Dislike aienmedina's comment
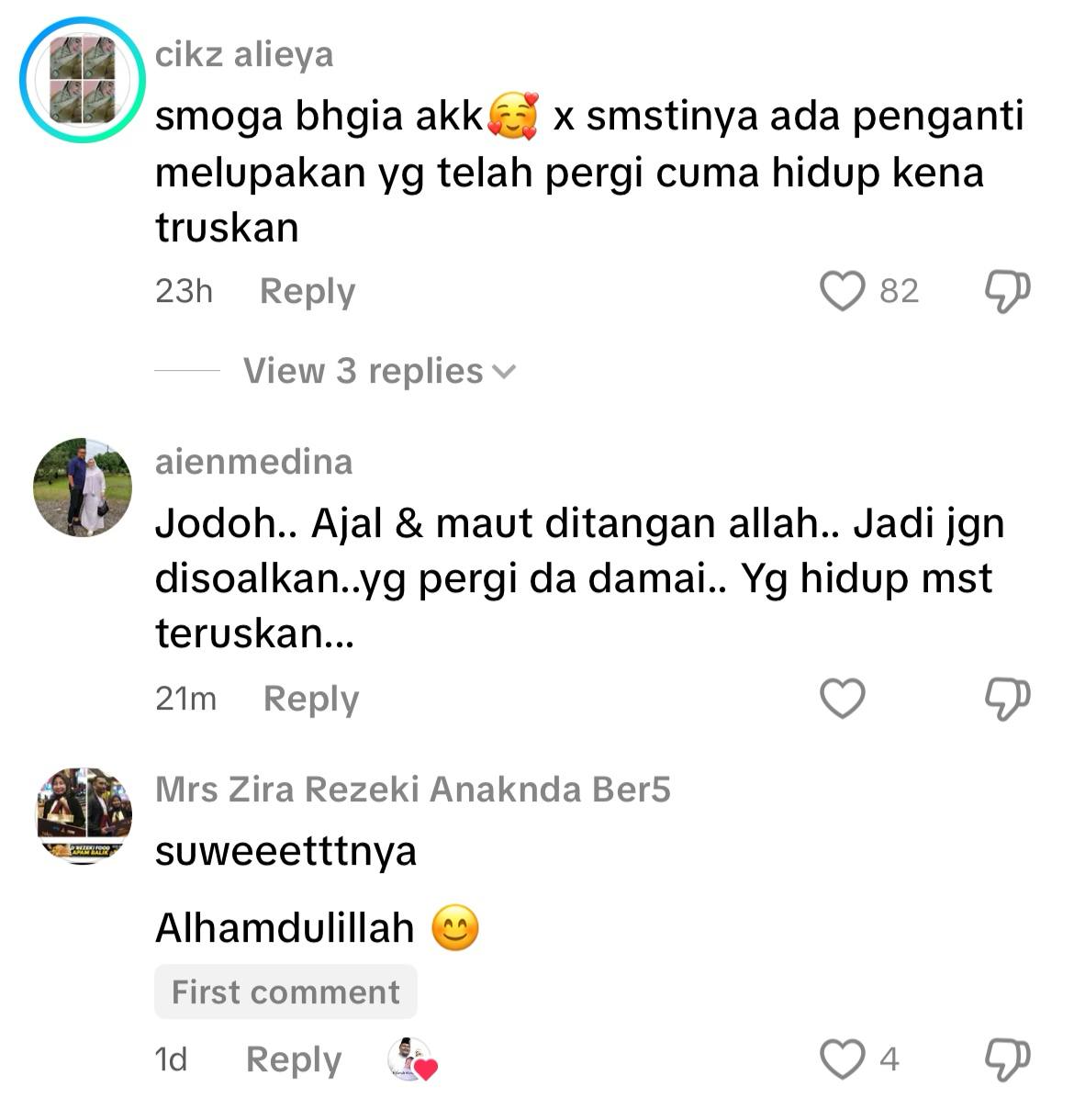Screen dimensions: 1074x1120 1007,699
